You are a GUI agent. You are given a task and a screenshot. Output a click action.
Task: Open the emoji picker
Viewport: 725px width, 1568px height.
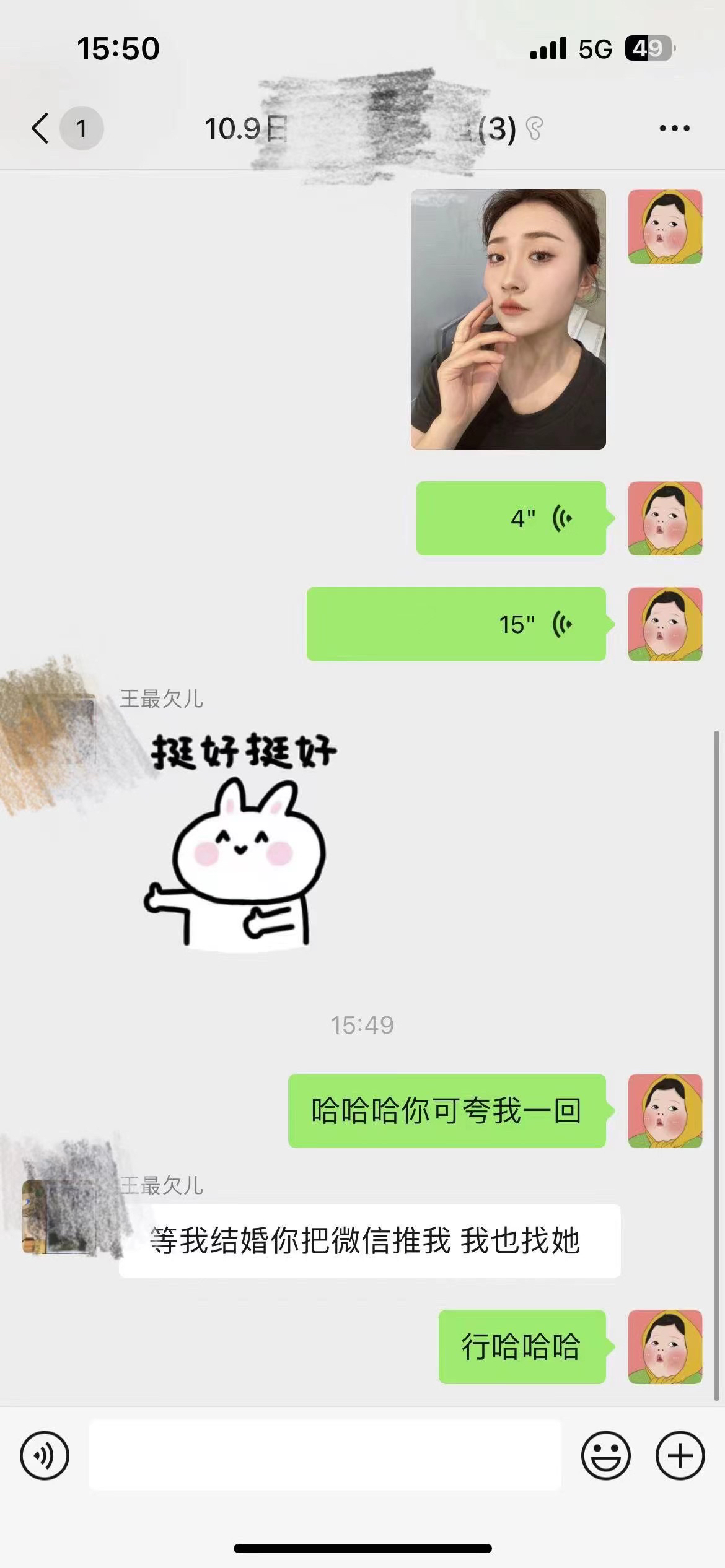pos(605,1455)
